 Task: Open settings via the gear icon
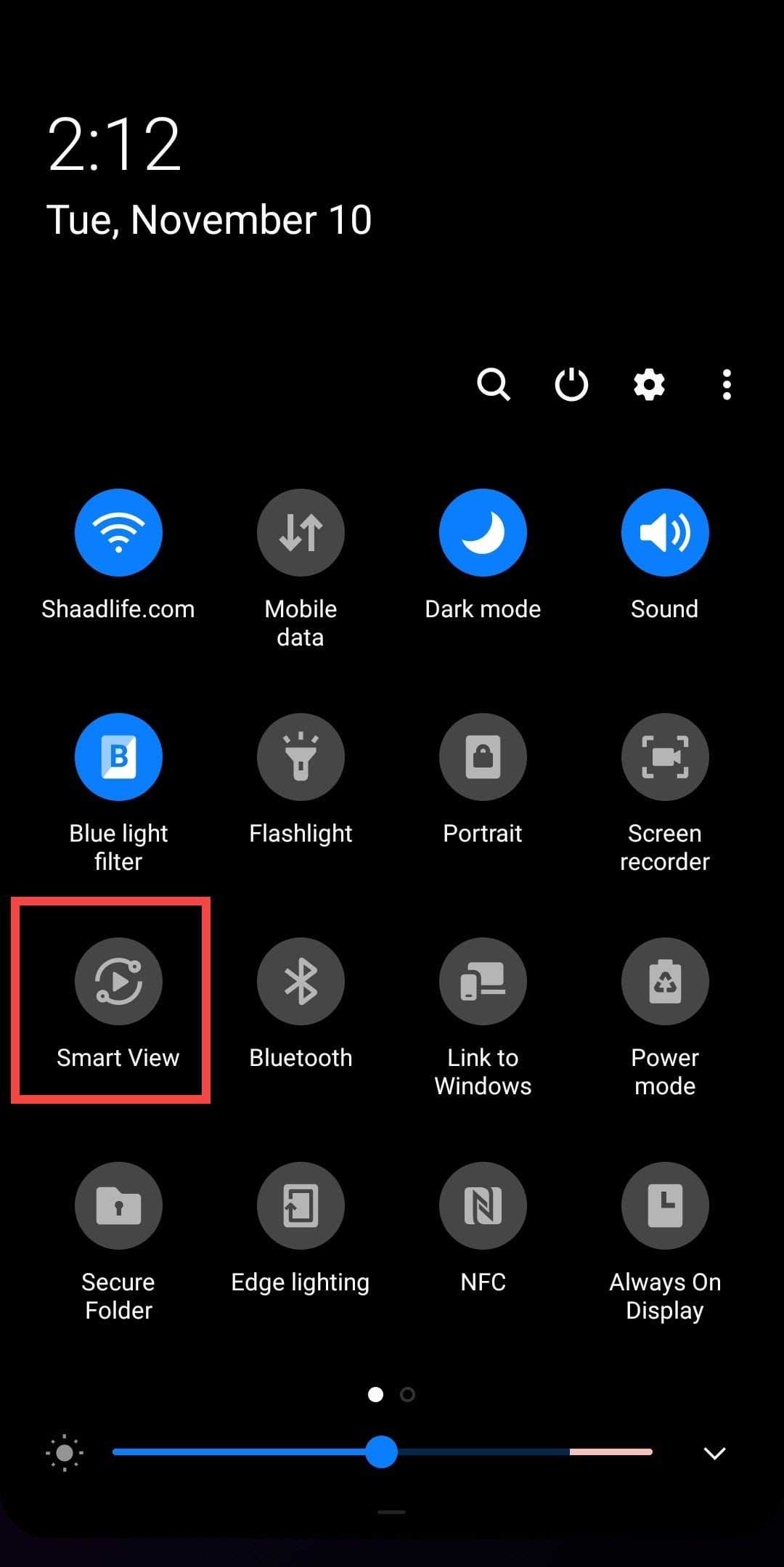click(649, 384)
